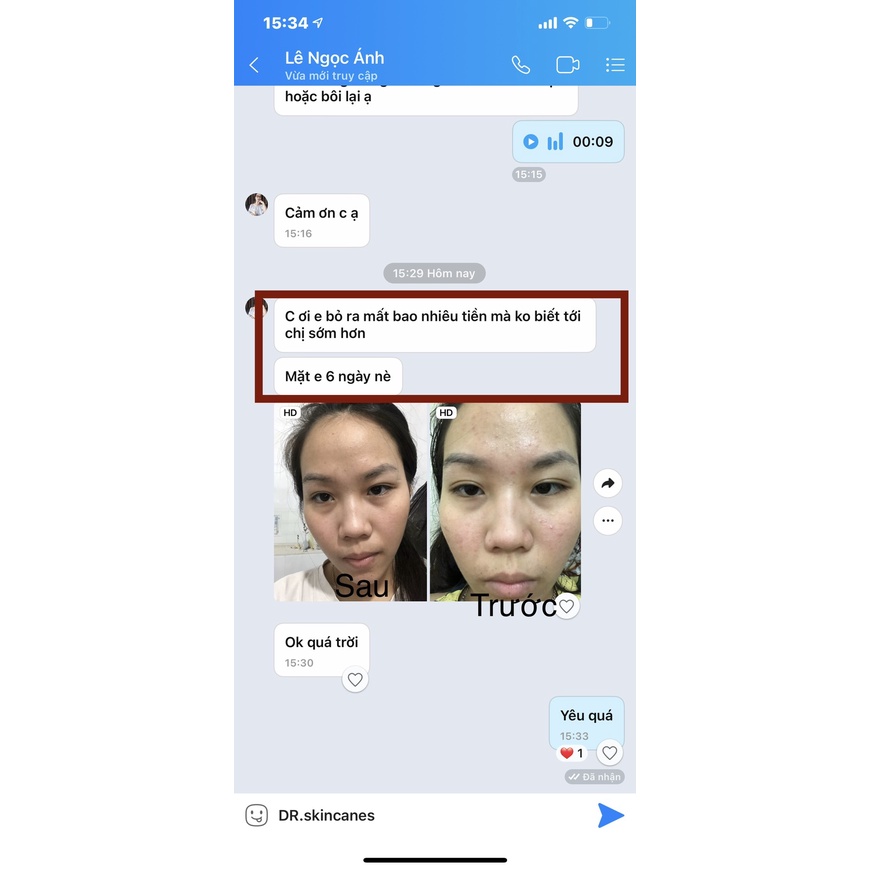Open more options for the photos

pyautogui.click(x=608, y=521)
